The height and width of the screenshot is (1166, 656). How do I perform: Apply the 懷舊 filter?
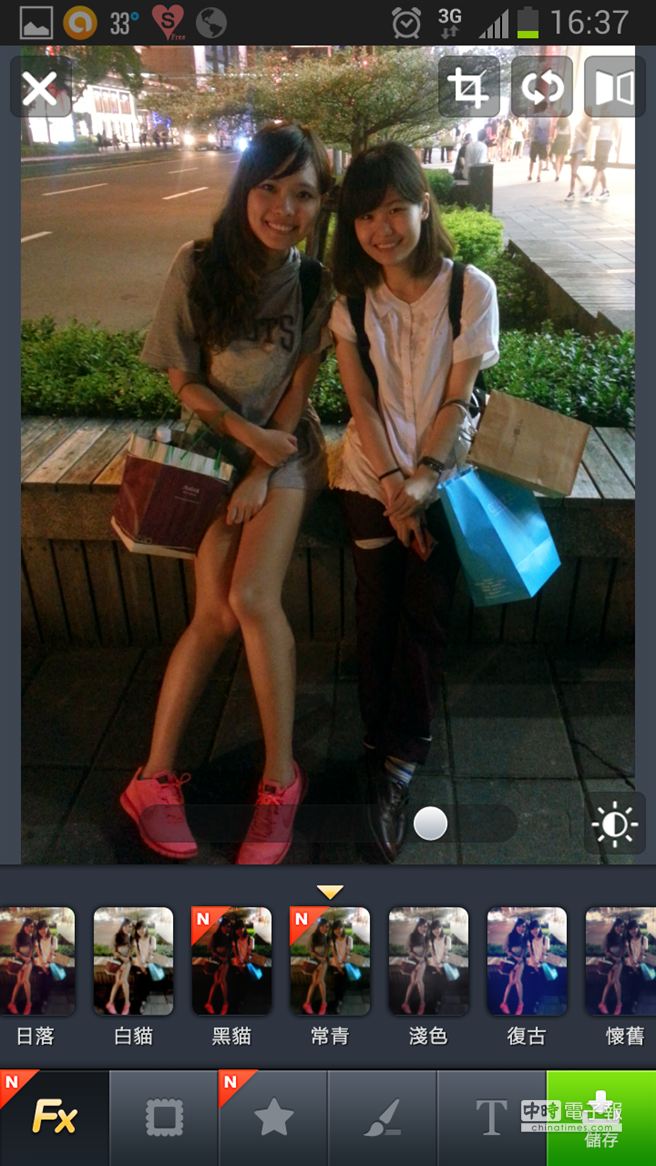(x=622, y=960)
